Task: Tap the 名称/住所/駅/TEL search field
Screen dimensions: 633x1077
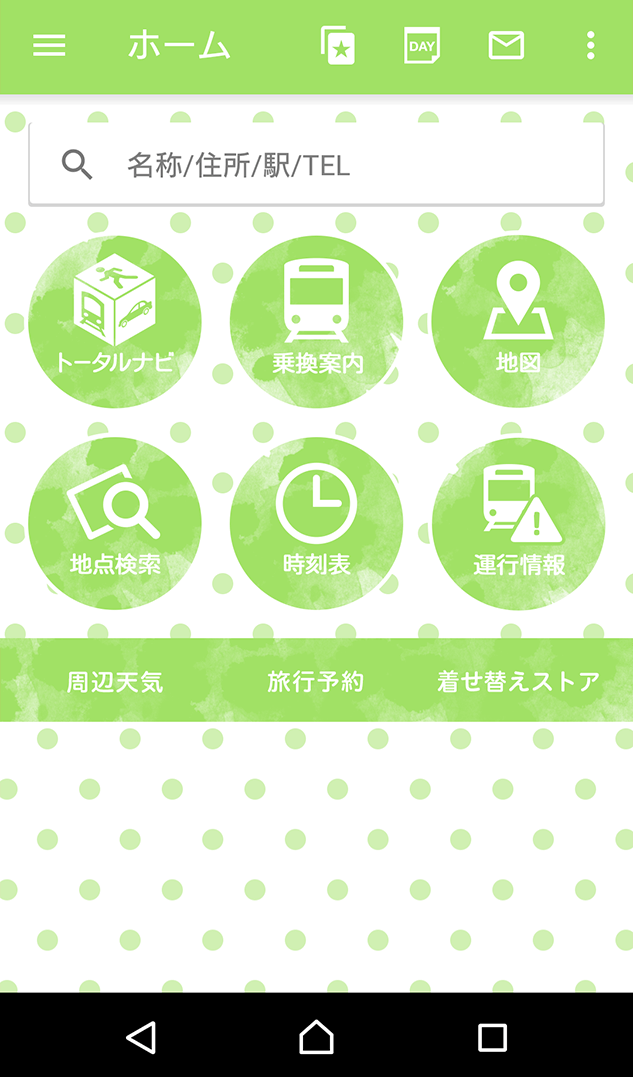Action: (x=316, y=164)
